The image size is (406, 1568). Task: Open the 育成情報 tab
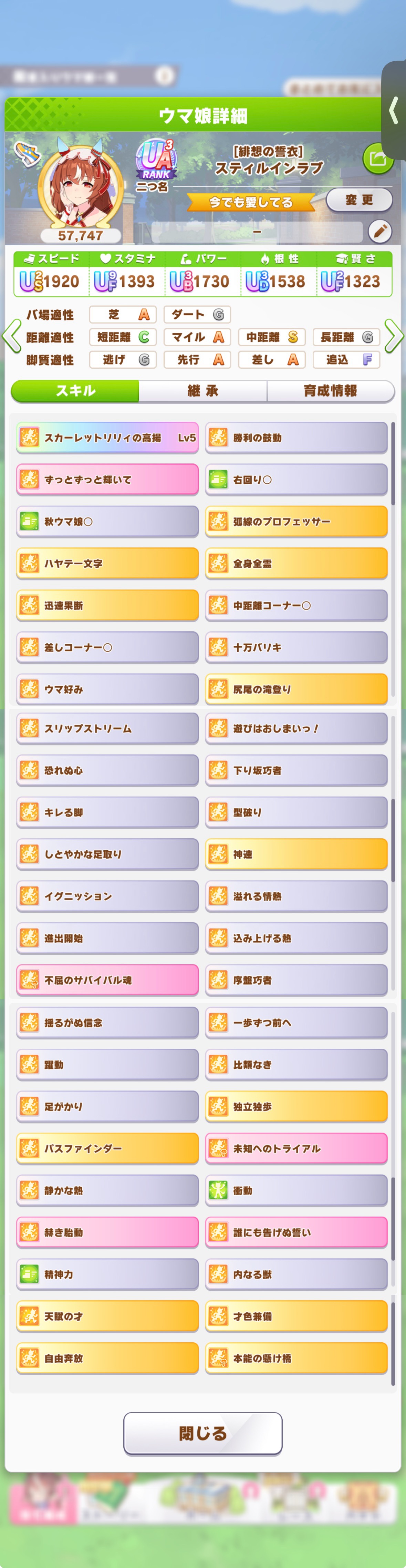(331, 391)
